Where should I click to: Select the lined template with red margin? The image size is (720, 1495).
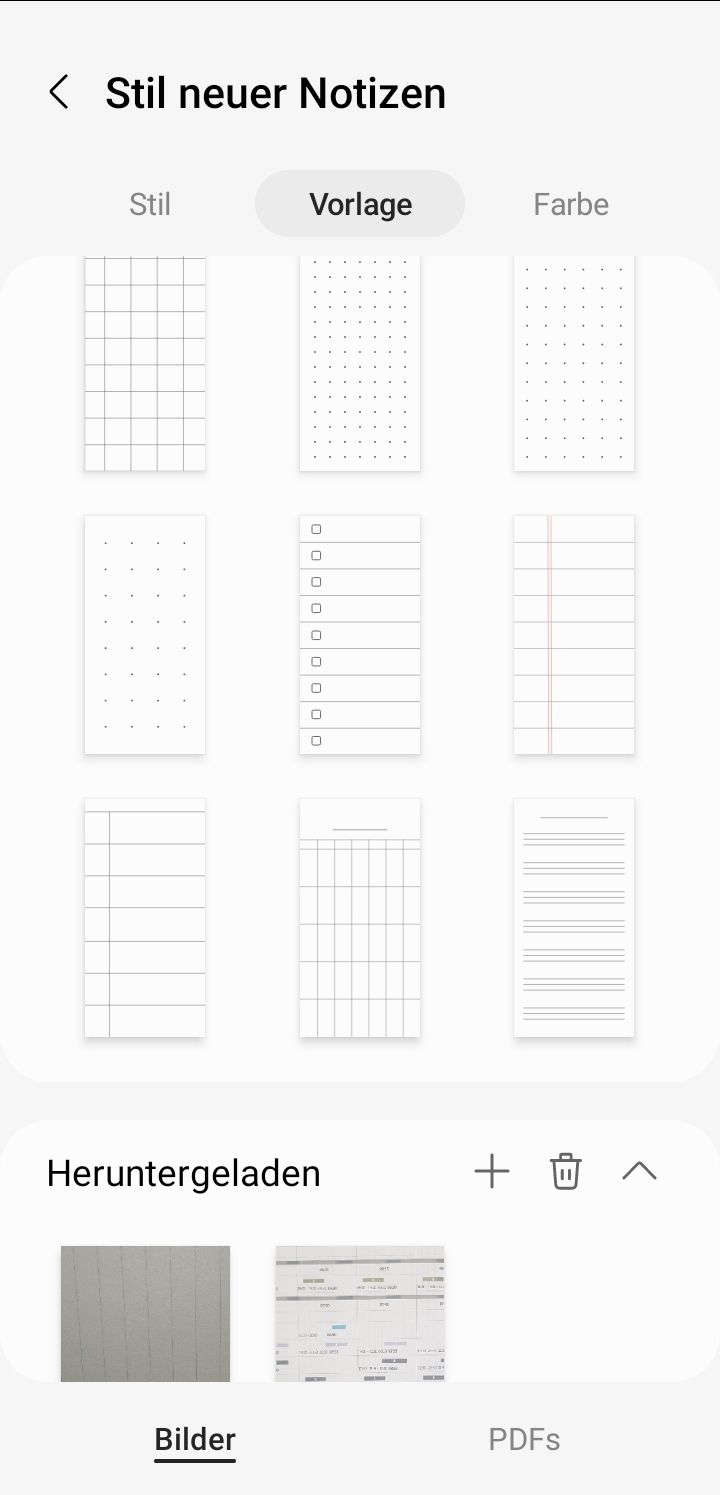tap(574, 634)
